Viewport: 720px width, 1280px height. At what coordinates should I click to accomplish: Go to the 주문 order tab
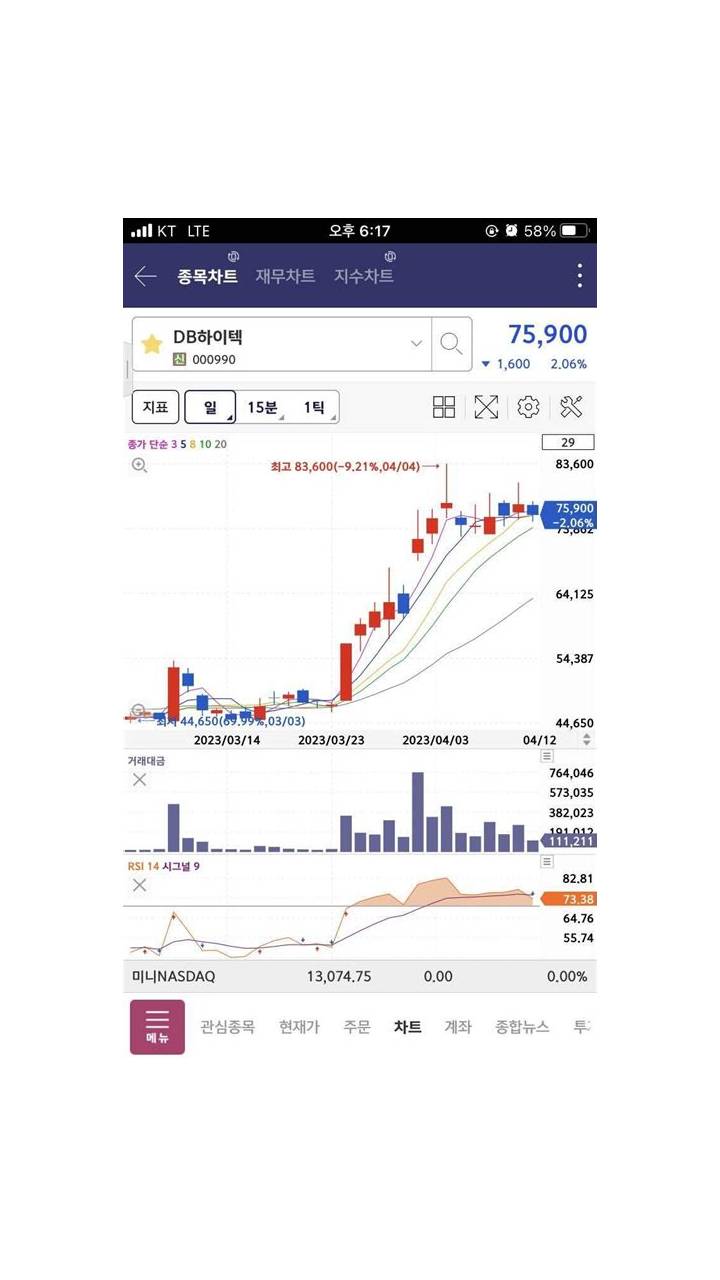357,1027
